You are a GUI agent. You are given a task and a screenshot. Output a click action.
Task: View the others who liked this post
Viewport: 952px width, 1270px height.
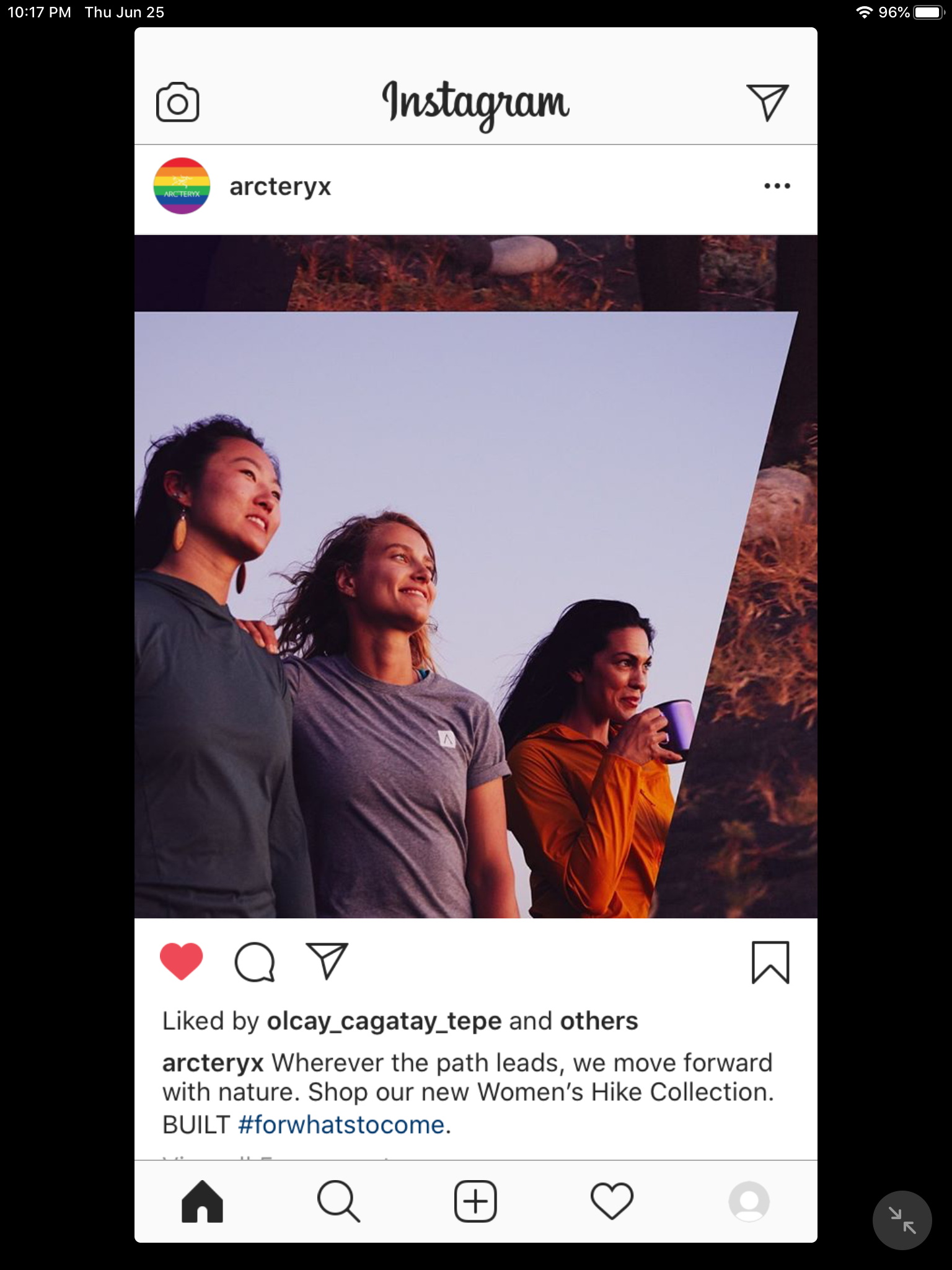click(599, 1021)
